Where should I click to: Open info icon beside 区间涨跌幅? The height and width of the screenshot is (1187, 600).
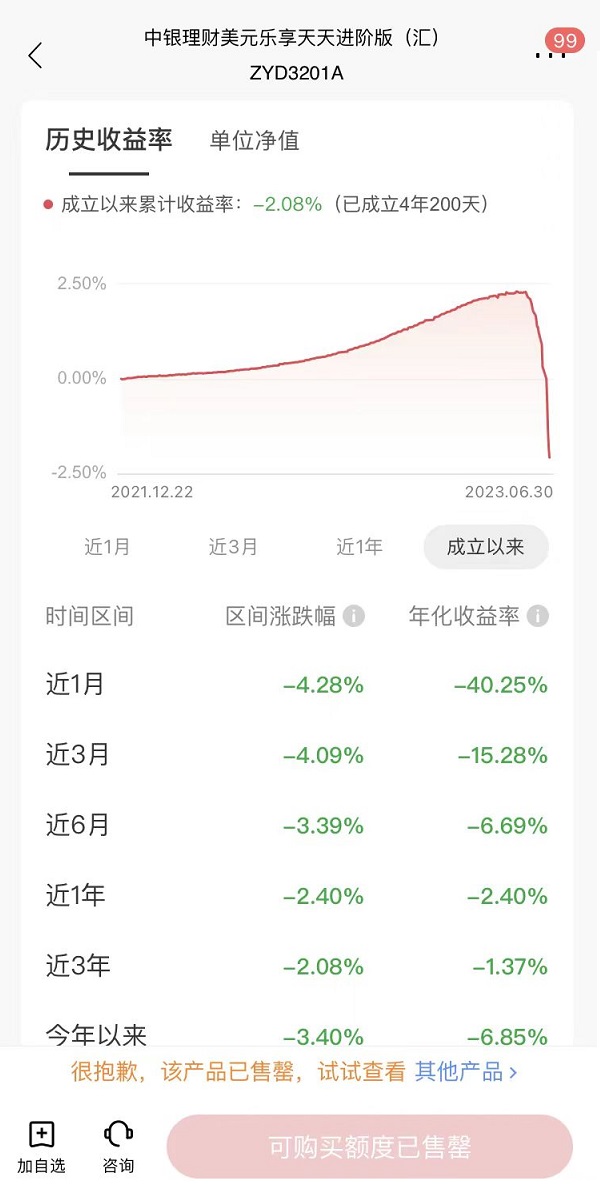[354, 616]
